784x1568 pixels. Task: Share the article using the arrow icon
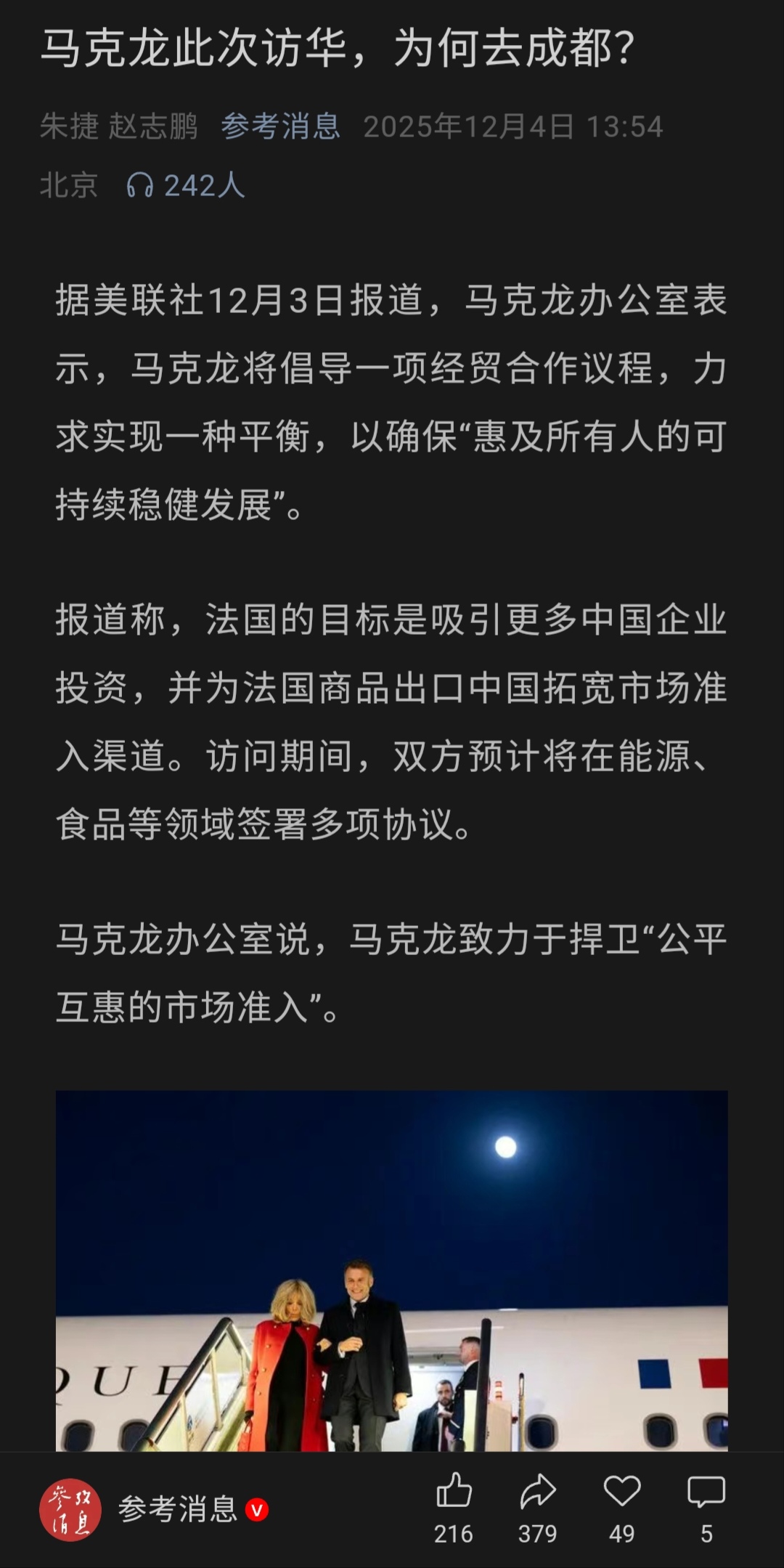pyautogui.click(x=537, y=1491)
